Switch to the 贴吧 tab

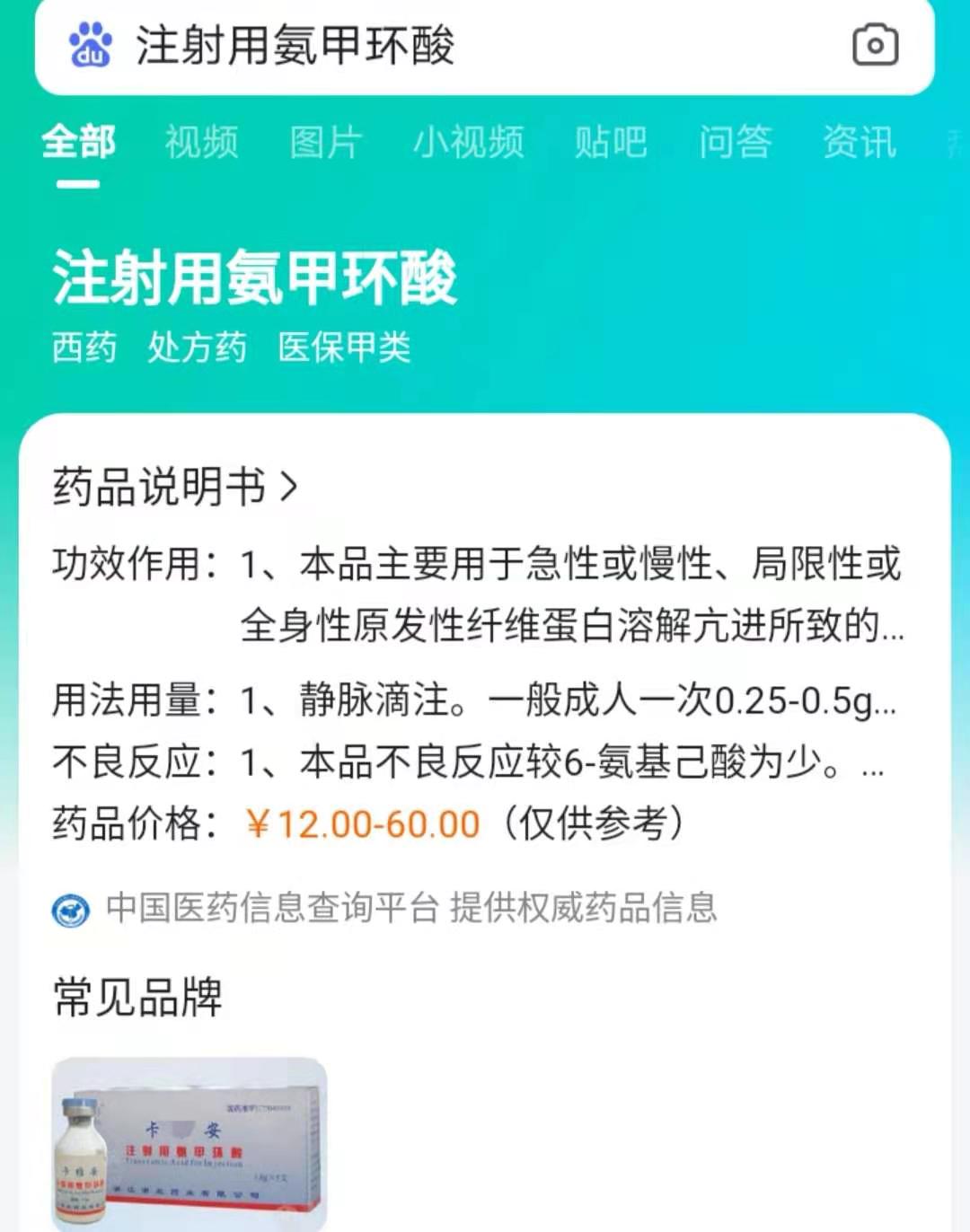tap(611, 142)
